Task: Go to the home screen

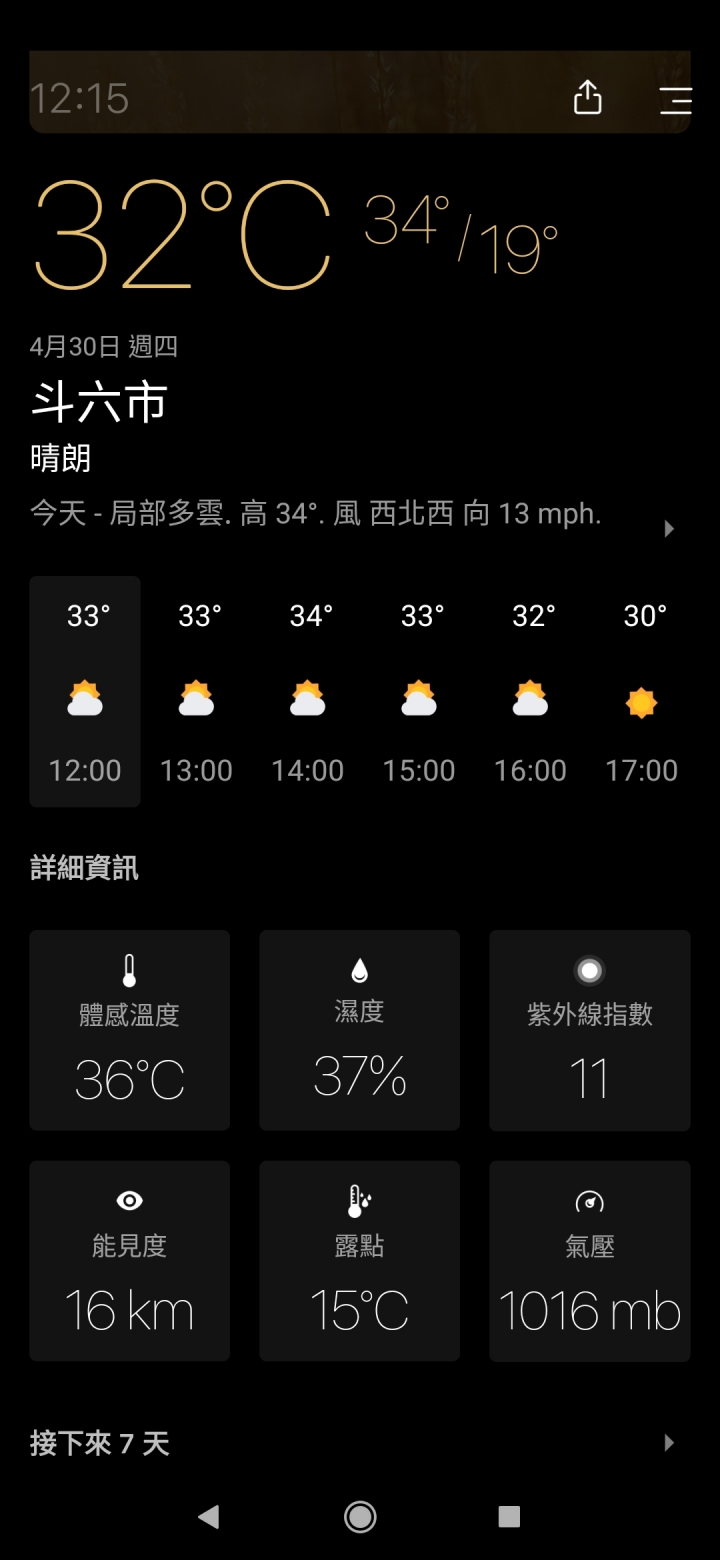Action: 360,1517
